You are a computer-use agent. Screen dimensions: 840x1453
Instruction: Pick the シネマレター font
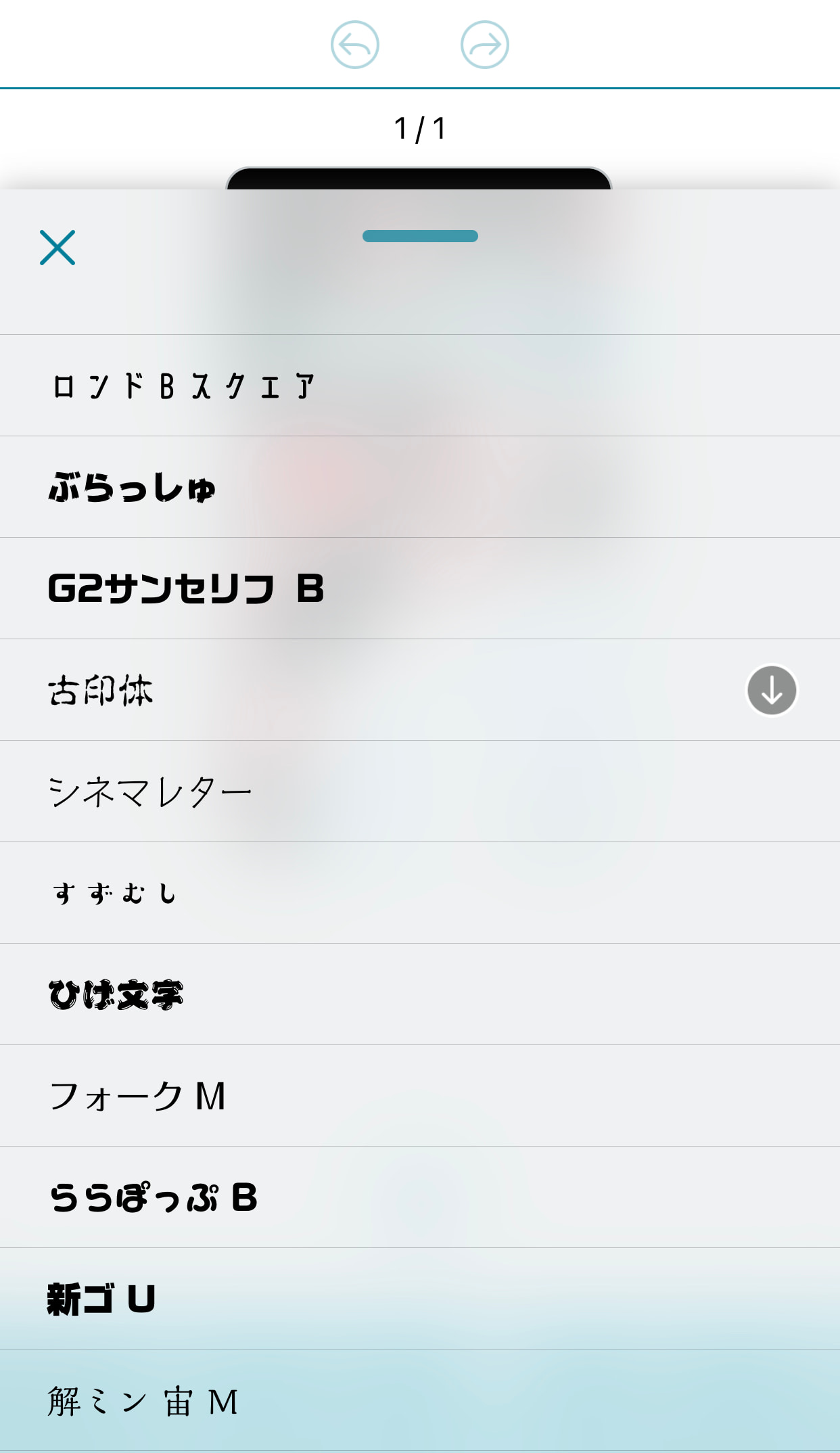point(150,792)
